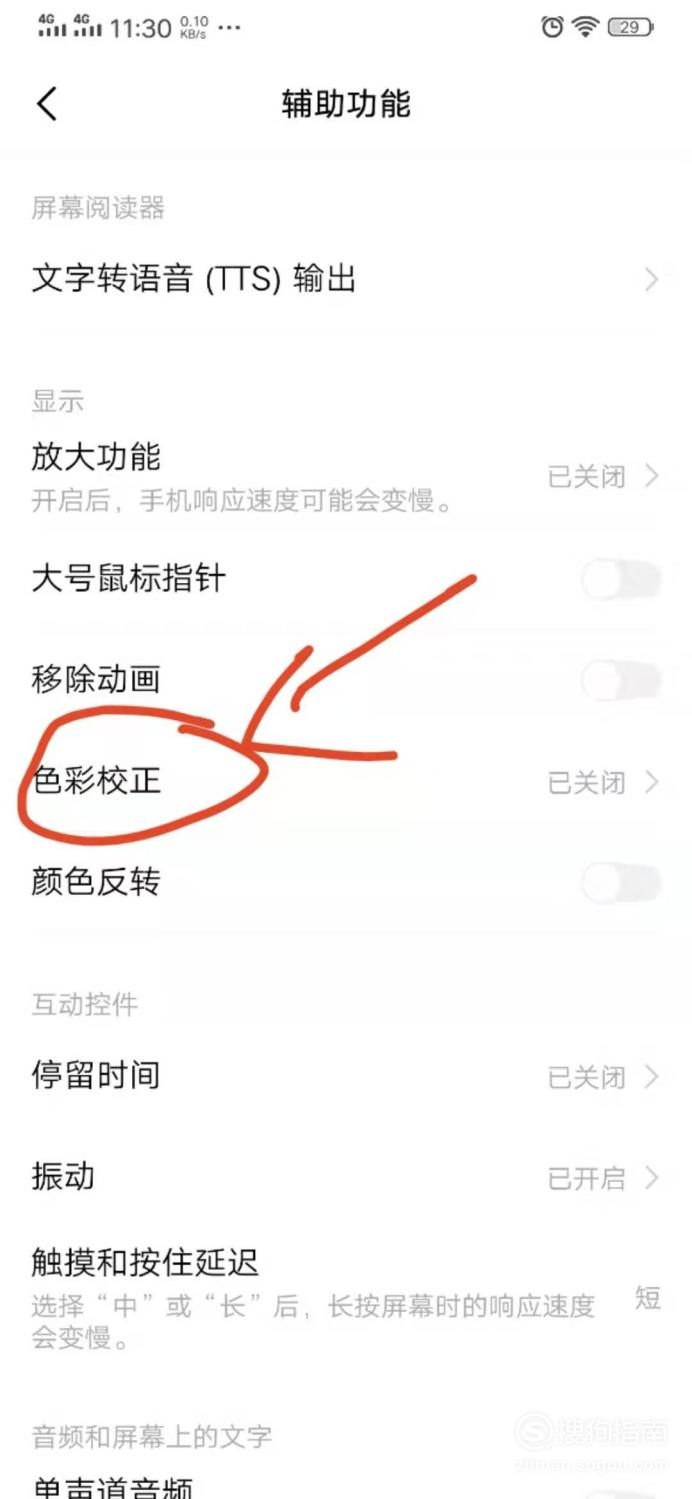Open 振动 settings
The height and width of the screenshot is (1499, 692).
click(x=346, y=1177)
